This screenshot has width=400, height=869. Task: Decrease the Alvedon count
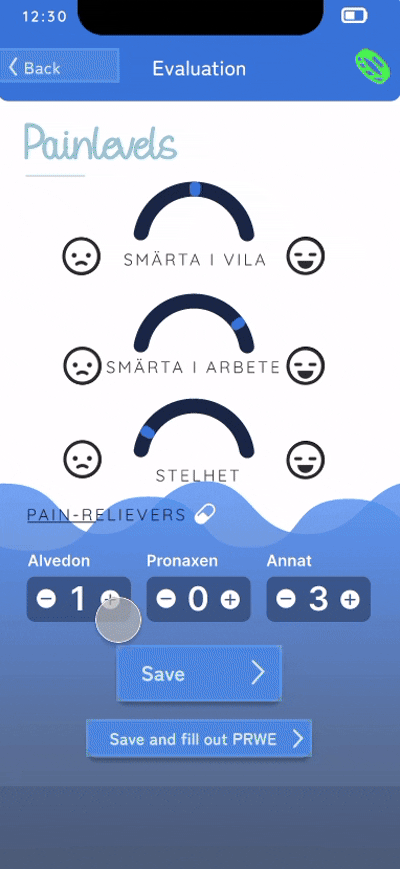47,599
